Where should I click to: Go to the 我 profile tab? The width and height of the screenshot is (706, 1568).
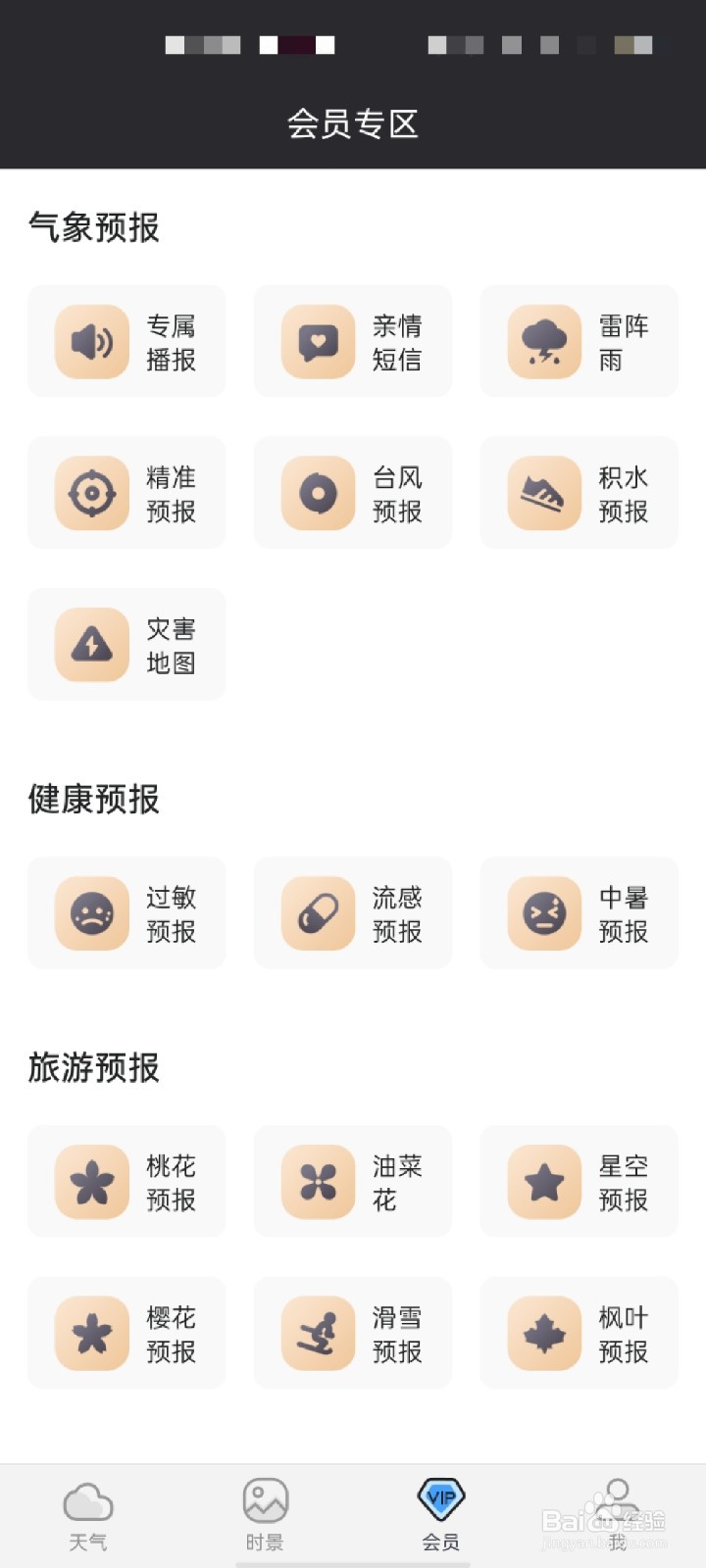tap(618, 1516)
